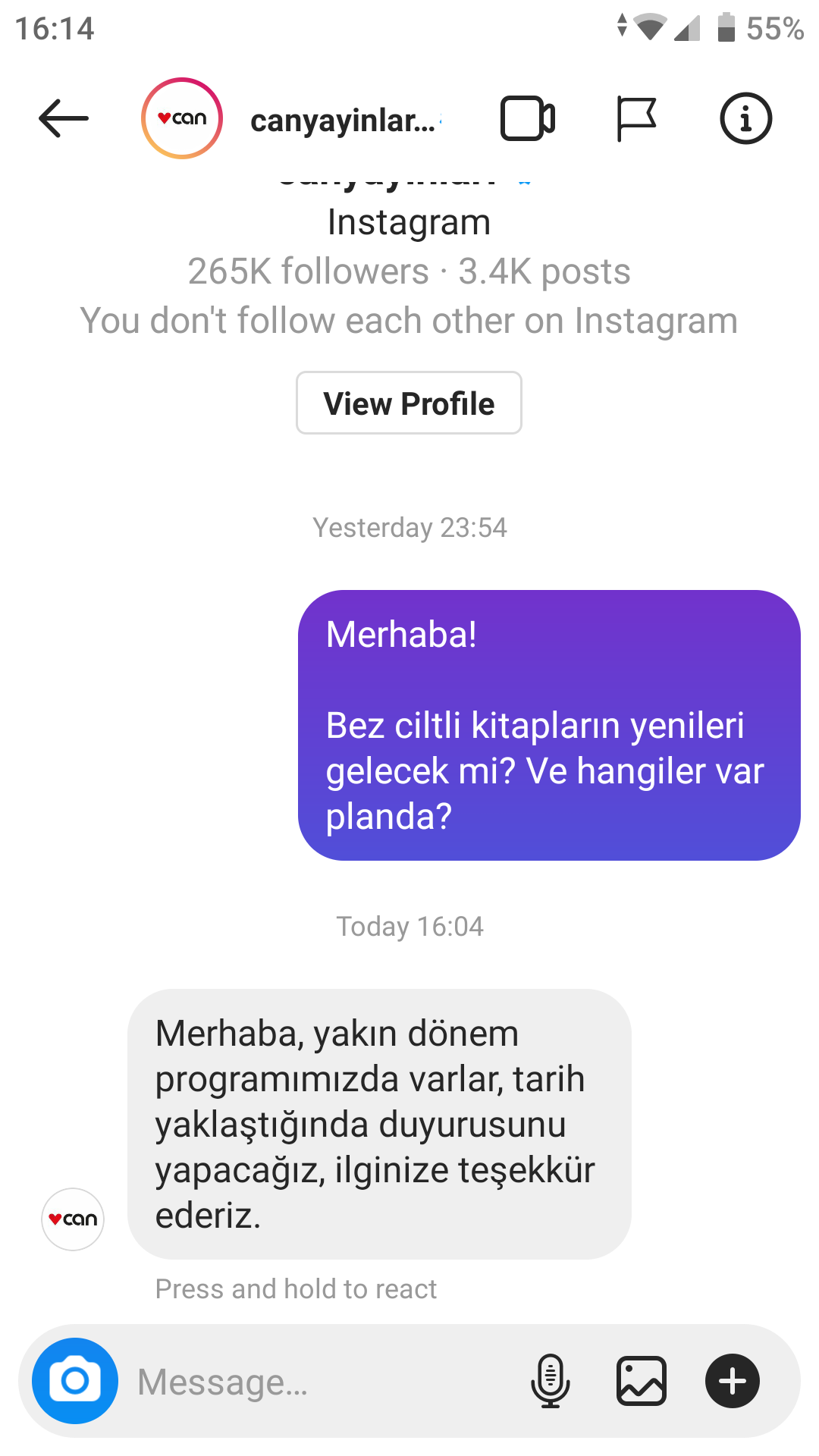Open more options with the plus button

(x=733, y=1381)
